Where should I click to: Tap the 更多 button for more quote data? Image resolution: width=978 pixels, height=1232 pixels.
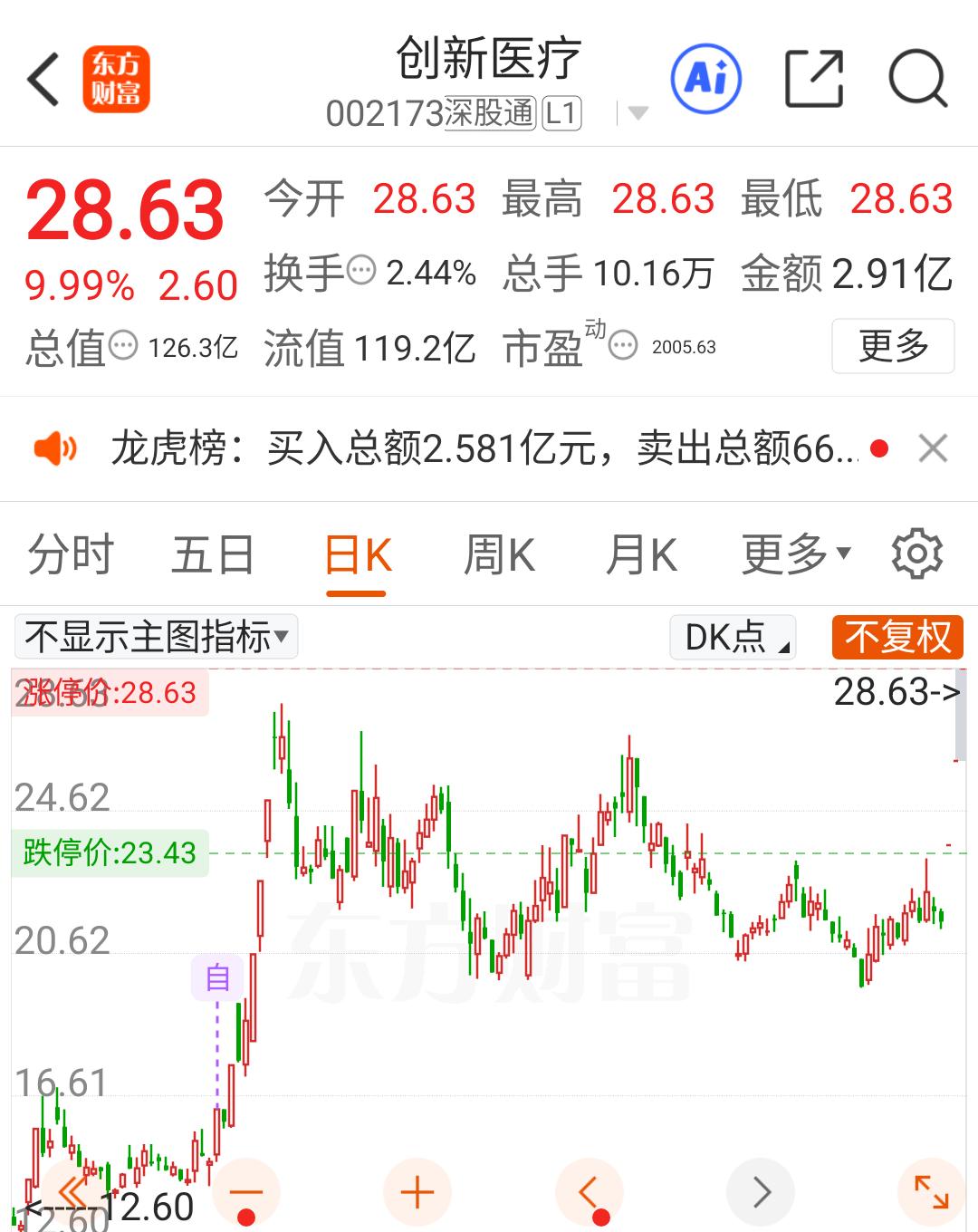(x=892, y=346)
